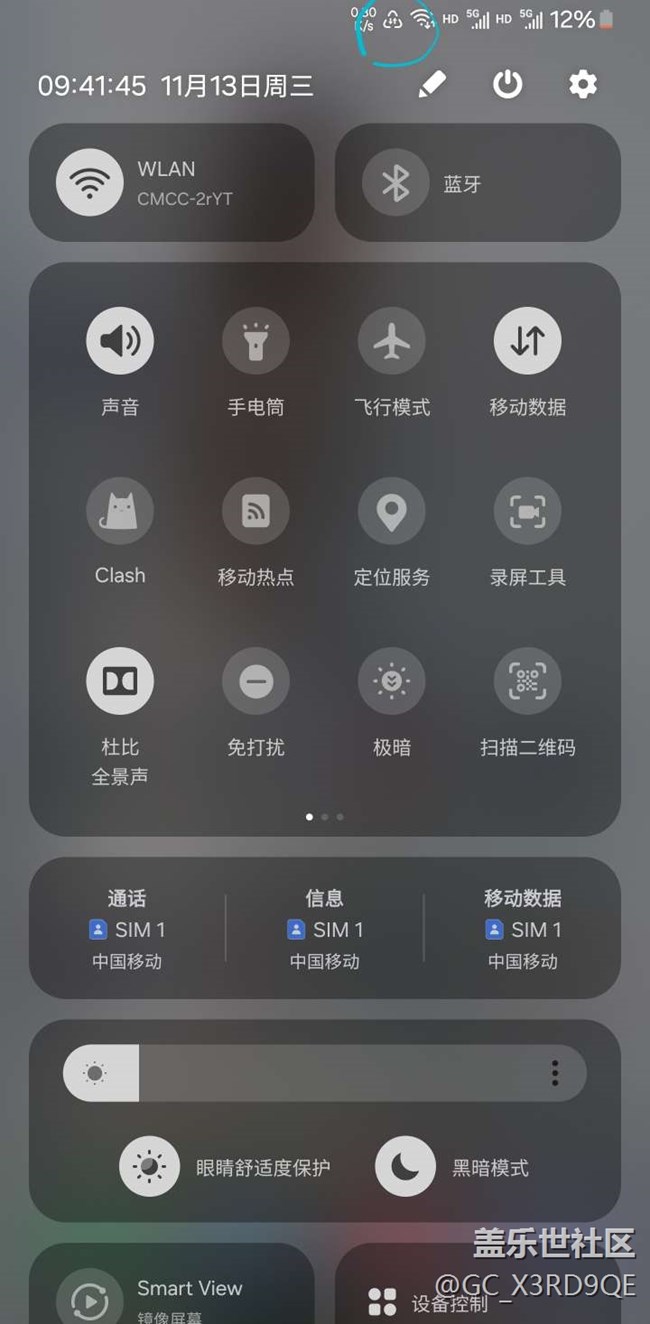The width and height of the screenshot is (650, 1324).
Task: Disable 移动数据 mobile data toggle
Action: pyautogui.click(x=527, y=341)
